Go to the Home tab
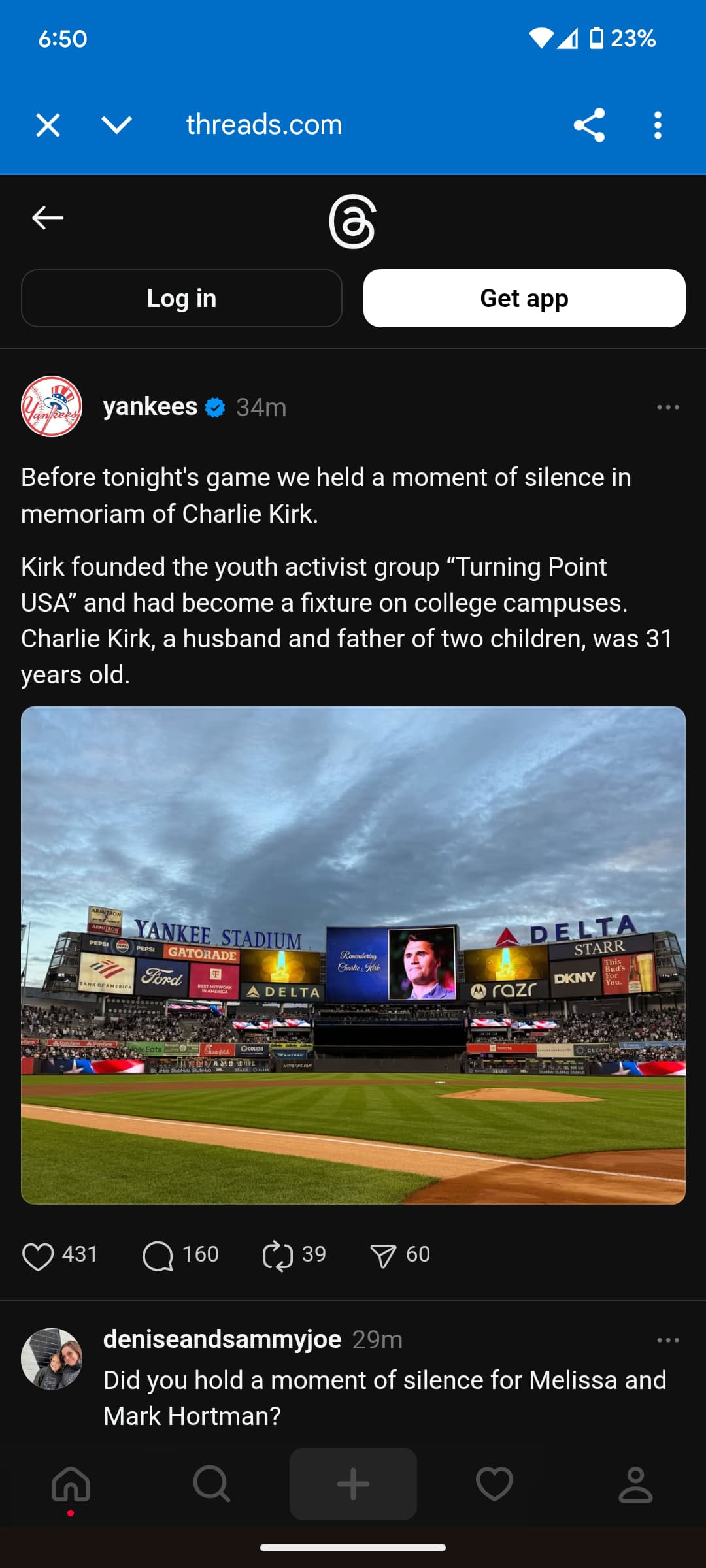This screenshot has width=706, height=1568. (71, 1484)
